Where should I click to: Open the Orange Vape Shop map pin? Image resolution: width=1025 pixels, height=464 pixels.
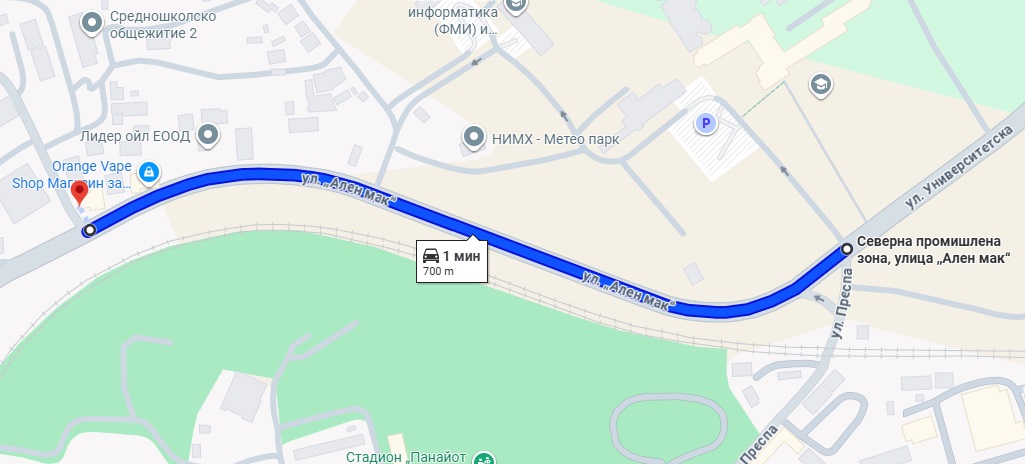pos(149,172)
